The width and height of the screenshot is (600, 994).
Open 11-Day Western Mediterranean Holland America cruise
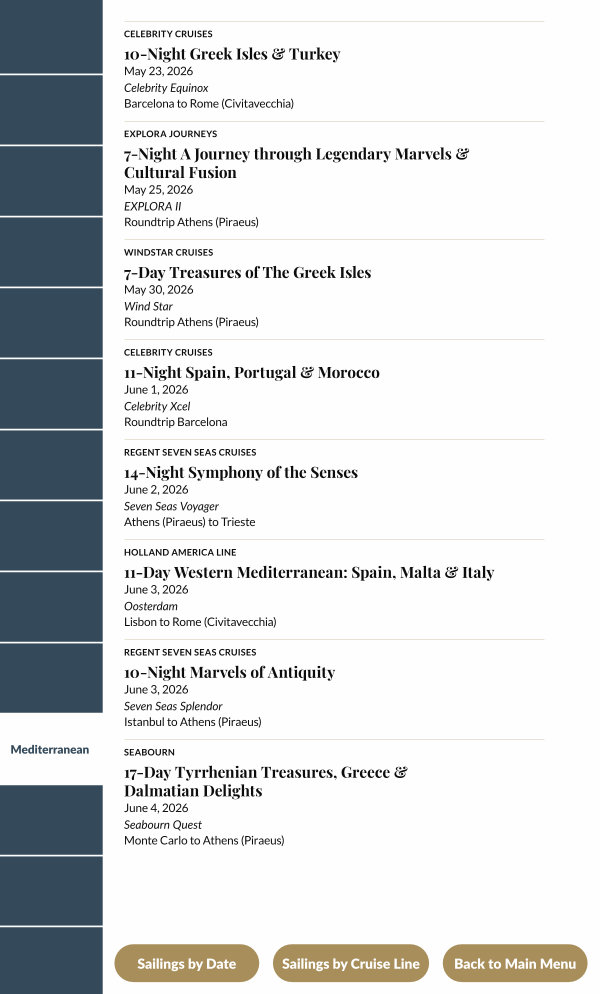308,572
